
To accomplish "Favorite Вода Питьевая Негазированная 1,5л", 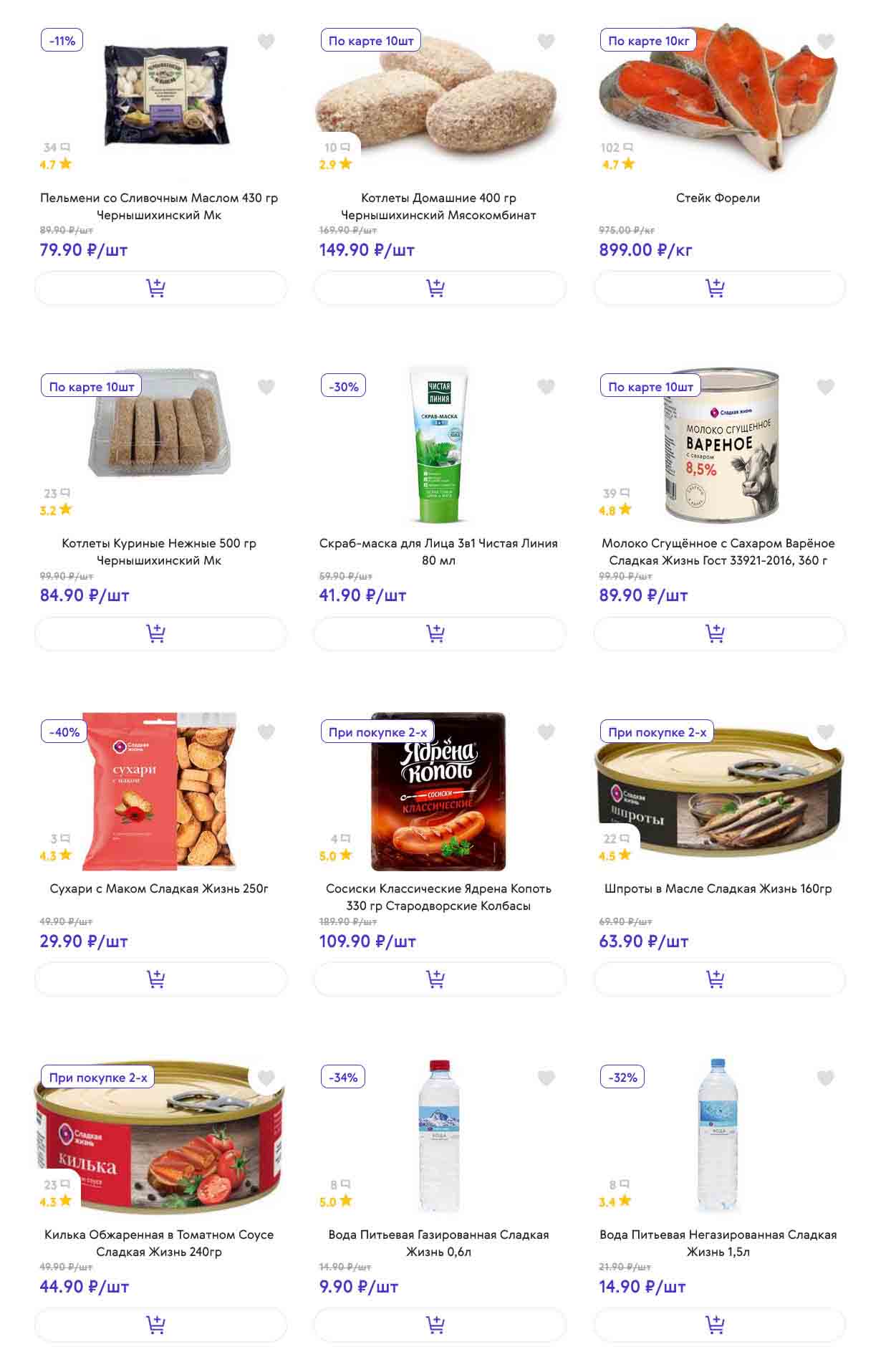I will click(x=825, y=1078).
